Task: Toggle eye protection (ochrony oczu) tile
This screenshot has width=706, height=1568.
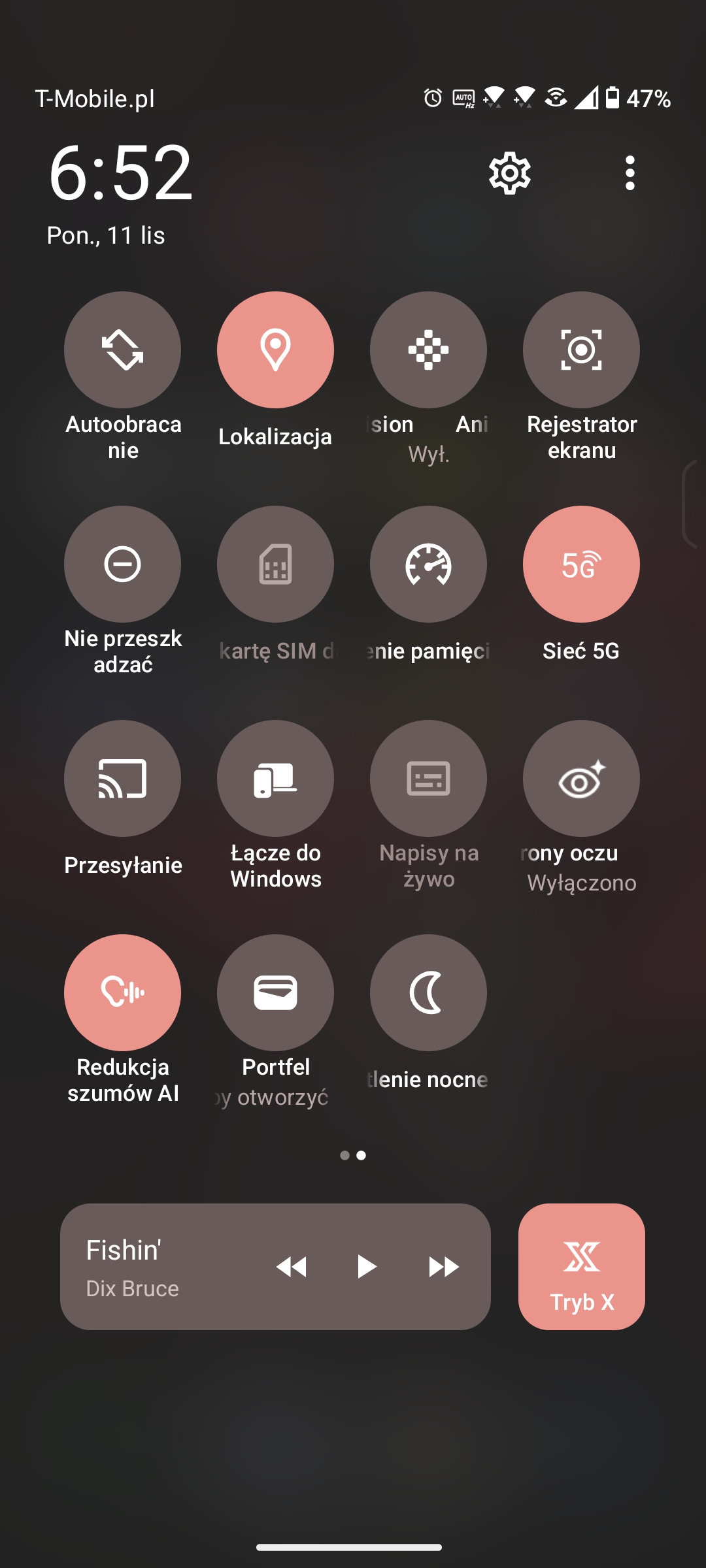Action: pos(581,778)
